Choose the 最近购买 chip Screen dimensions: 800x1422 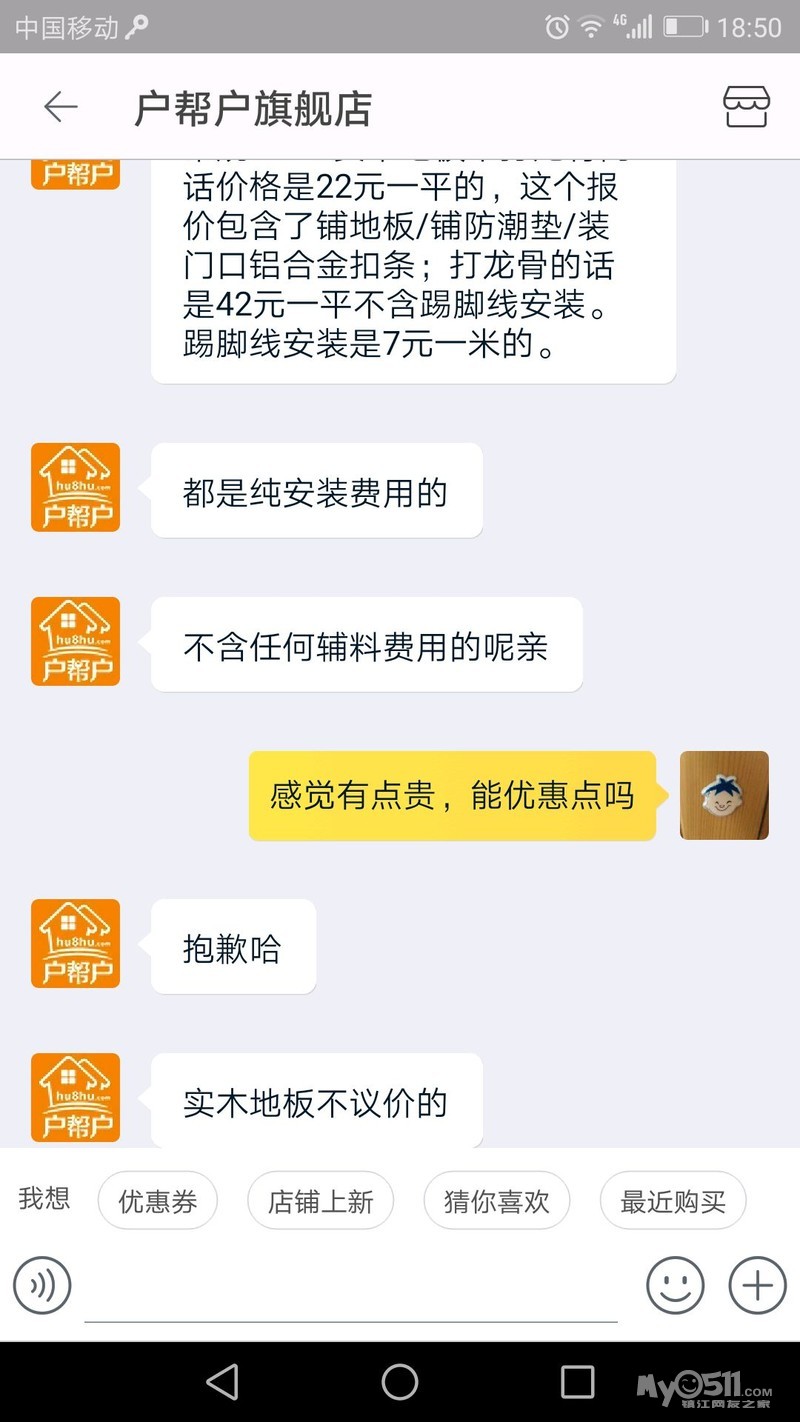point(673,1201)
